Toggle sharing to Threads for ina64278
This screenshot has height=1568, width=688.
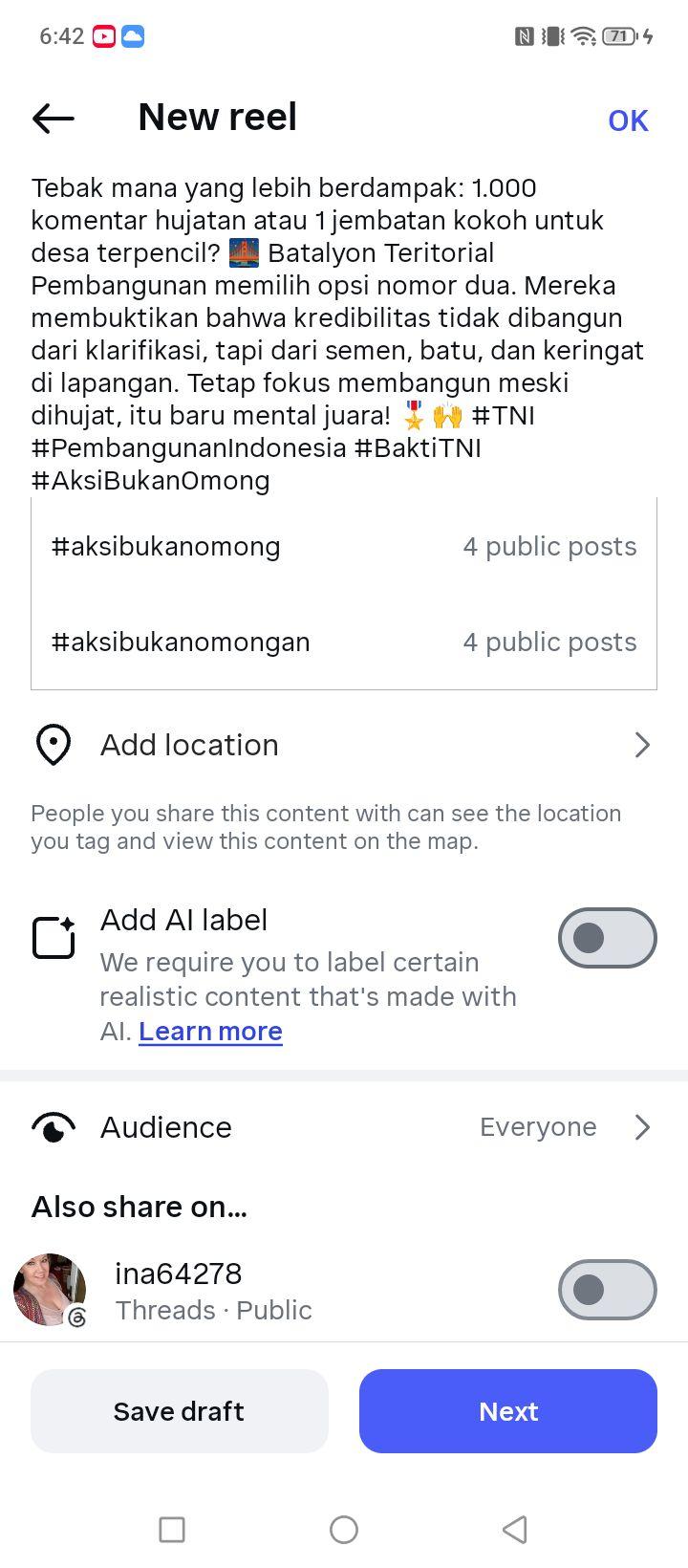coord(608,1290)
